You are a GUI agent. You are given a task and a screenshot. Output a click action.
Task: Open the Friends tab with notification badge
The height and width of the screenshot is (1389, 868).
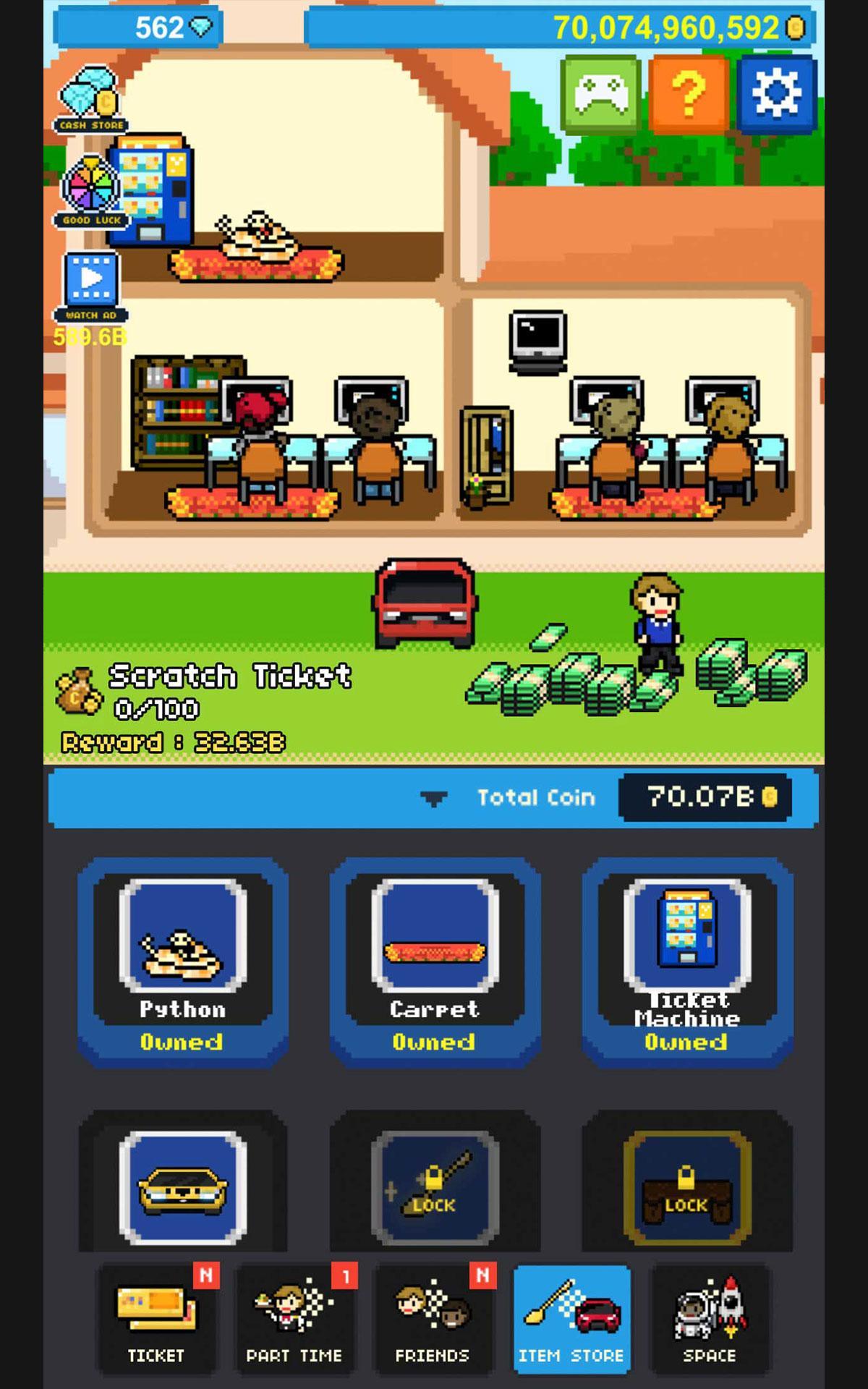433,1317
